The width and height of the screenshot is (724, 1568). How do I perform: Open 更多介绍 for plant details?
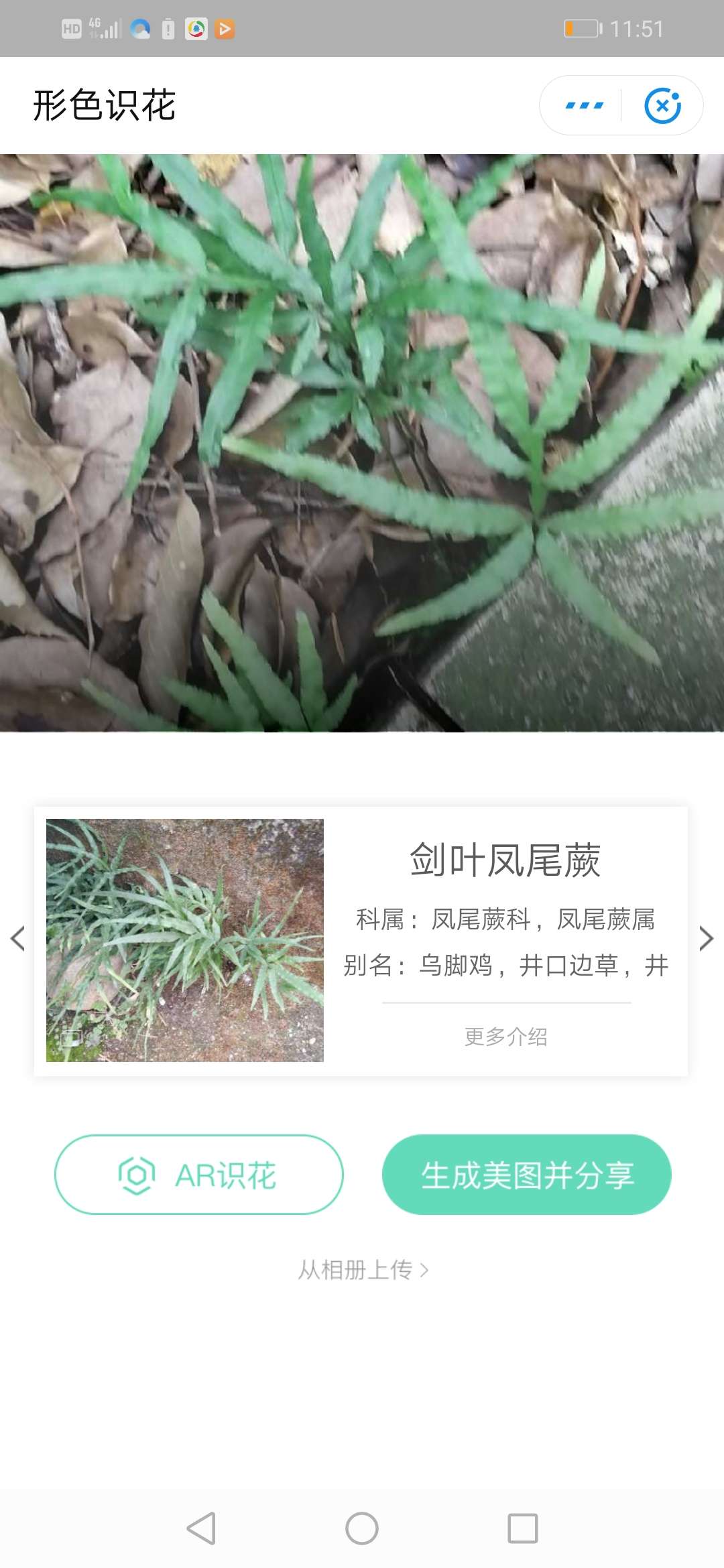click(x=505, y=1037)
